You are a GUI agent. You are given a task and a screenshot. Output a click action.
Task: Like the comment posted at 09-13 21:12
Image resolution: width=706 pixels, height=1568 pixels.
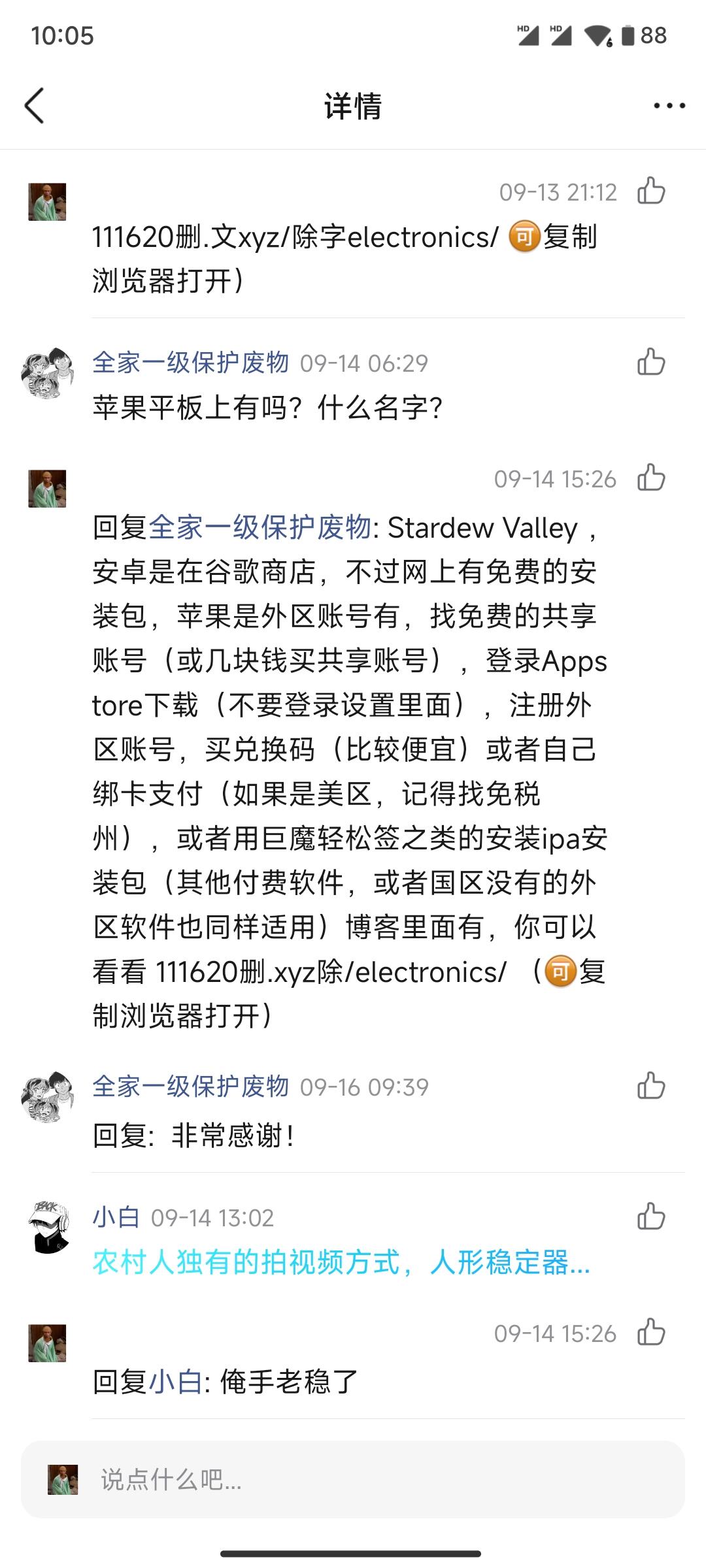coord(651,191)
